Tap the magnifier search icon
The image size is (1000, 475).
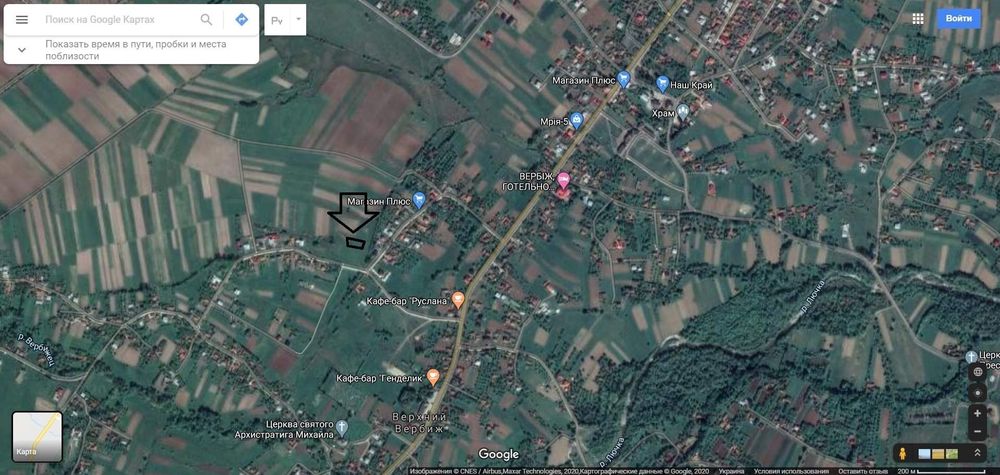(207, 19)
